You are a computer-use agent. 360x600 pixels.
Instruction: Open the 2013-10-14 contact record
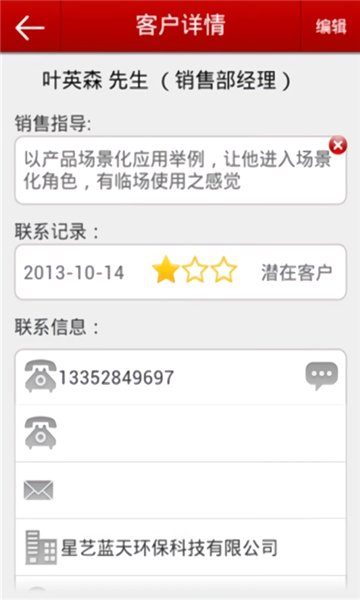click(181, 272)
